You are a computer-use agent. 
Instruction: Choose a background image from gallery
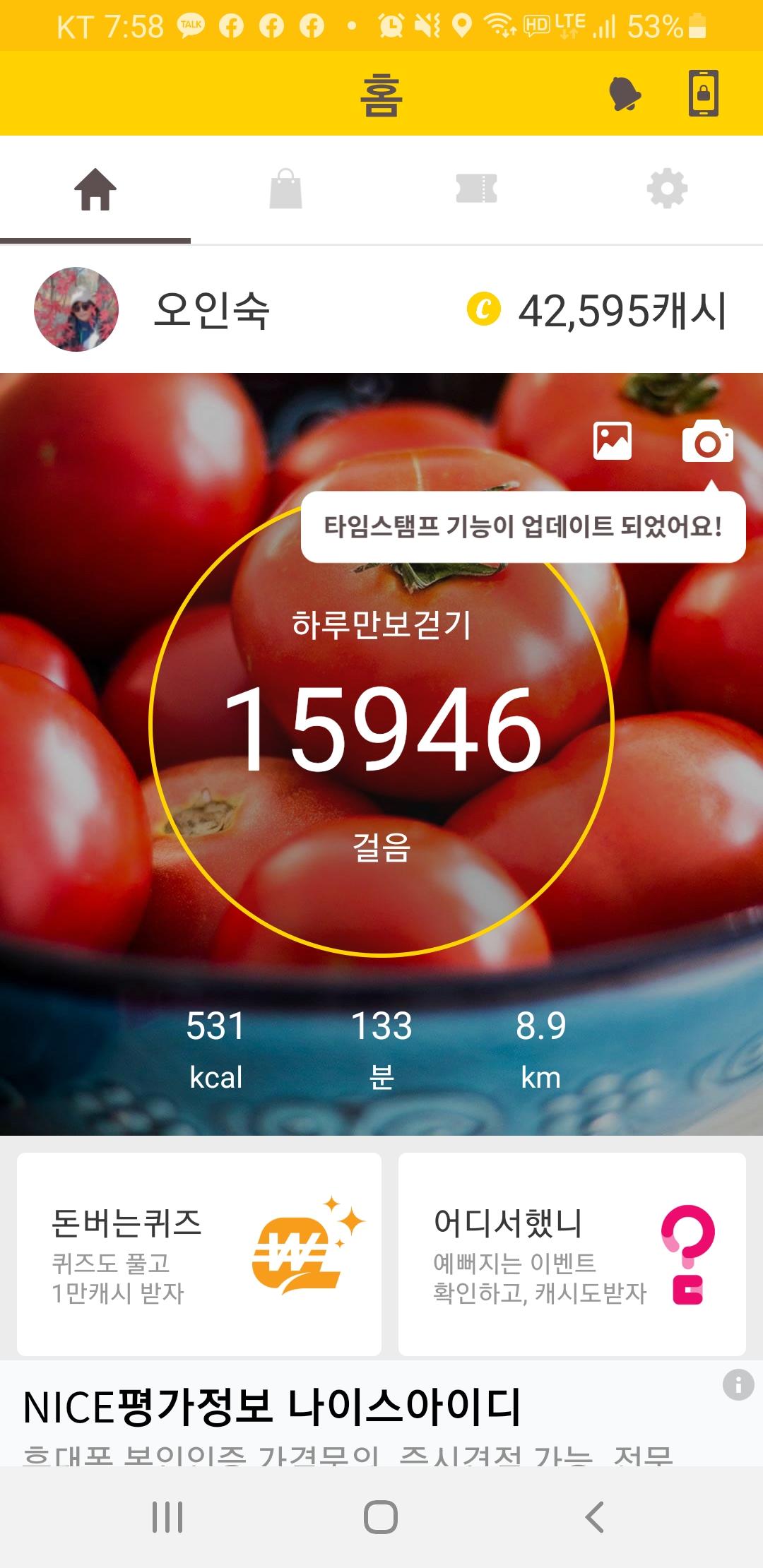(x=613, y=441)
